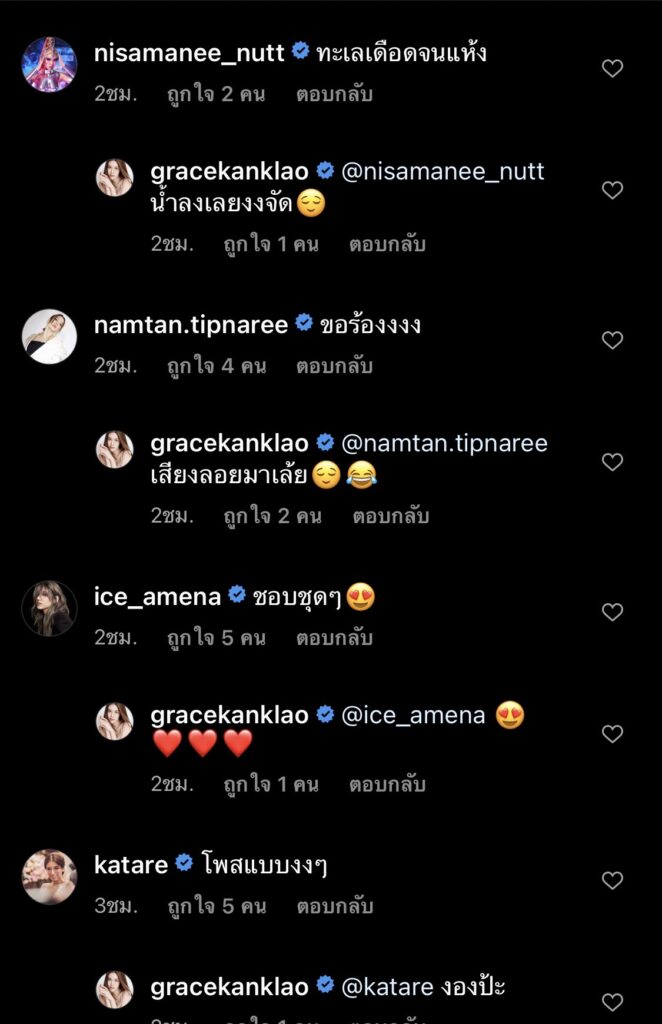
Task: Like namtan.tipnaree's comment
Action: [612, 340]
